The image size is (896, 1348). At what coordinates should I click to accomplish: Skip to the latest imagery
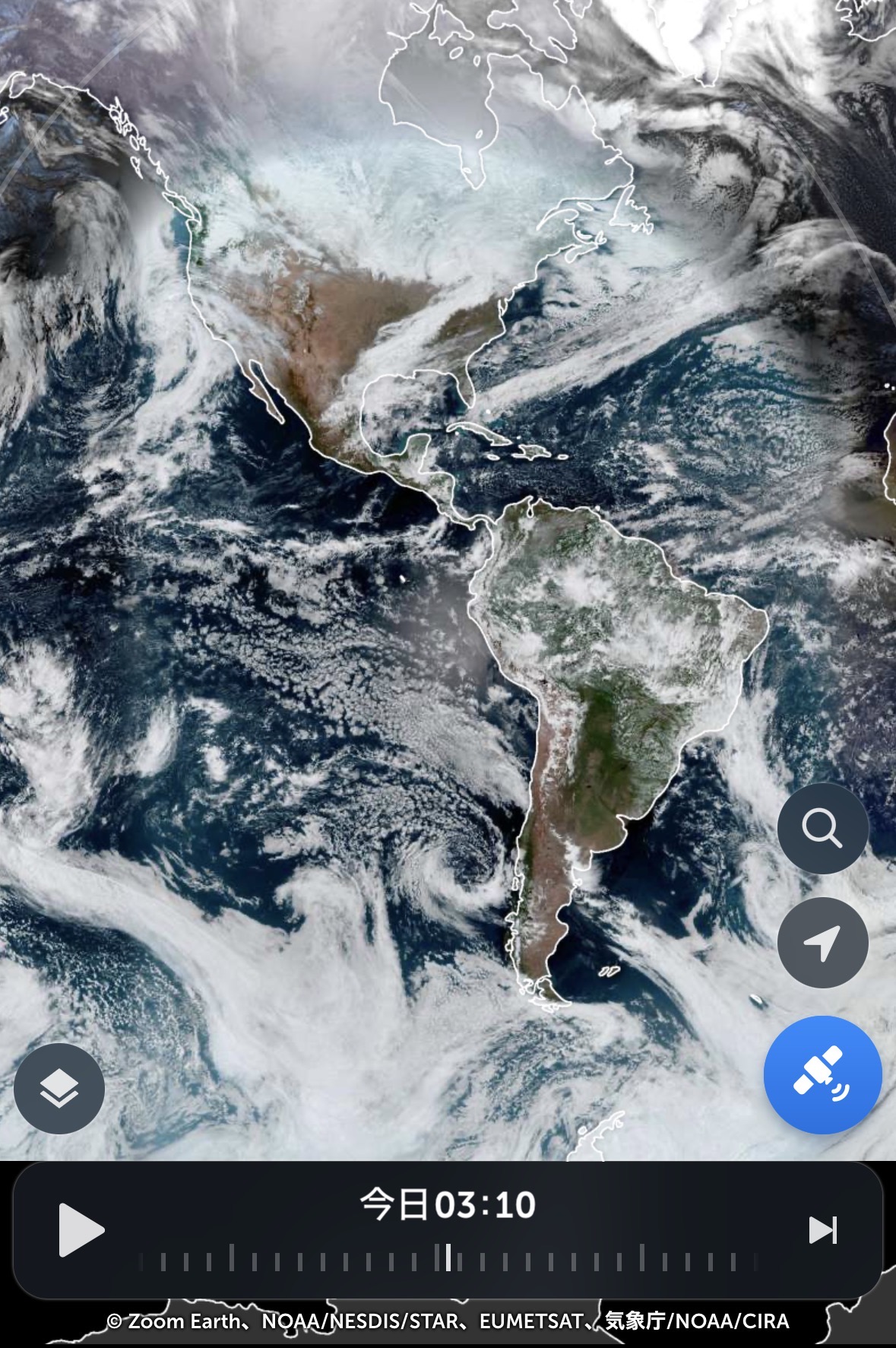(822, 1229)
